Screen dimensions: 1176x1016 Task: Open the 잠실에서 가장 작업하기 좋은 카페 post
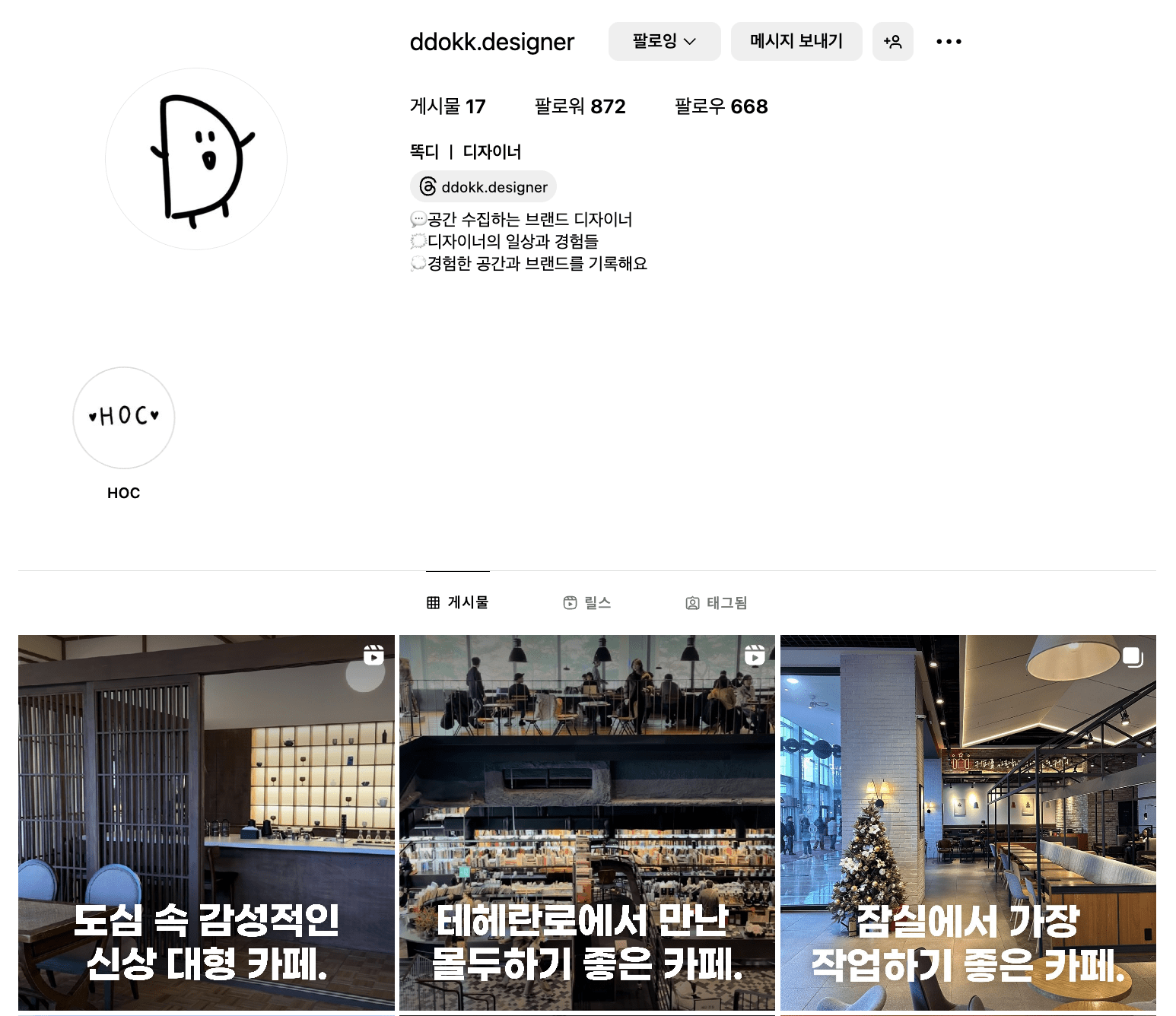tap(968, 823)
